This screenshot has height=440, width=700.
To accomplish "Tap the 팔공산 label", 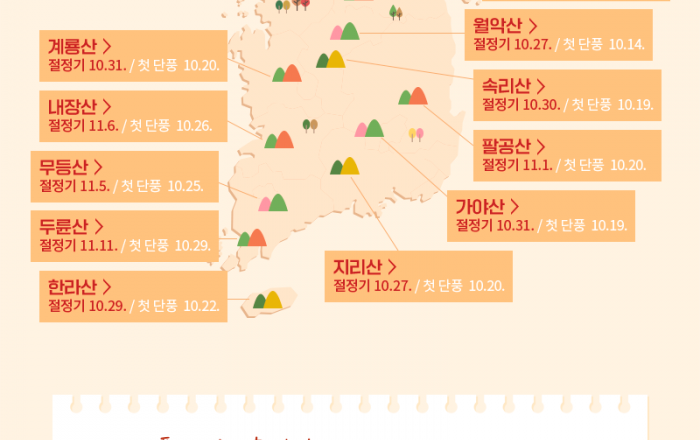I will pos(514,147).
